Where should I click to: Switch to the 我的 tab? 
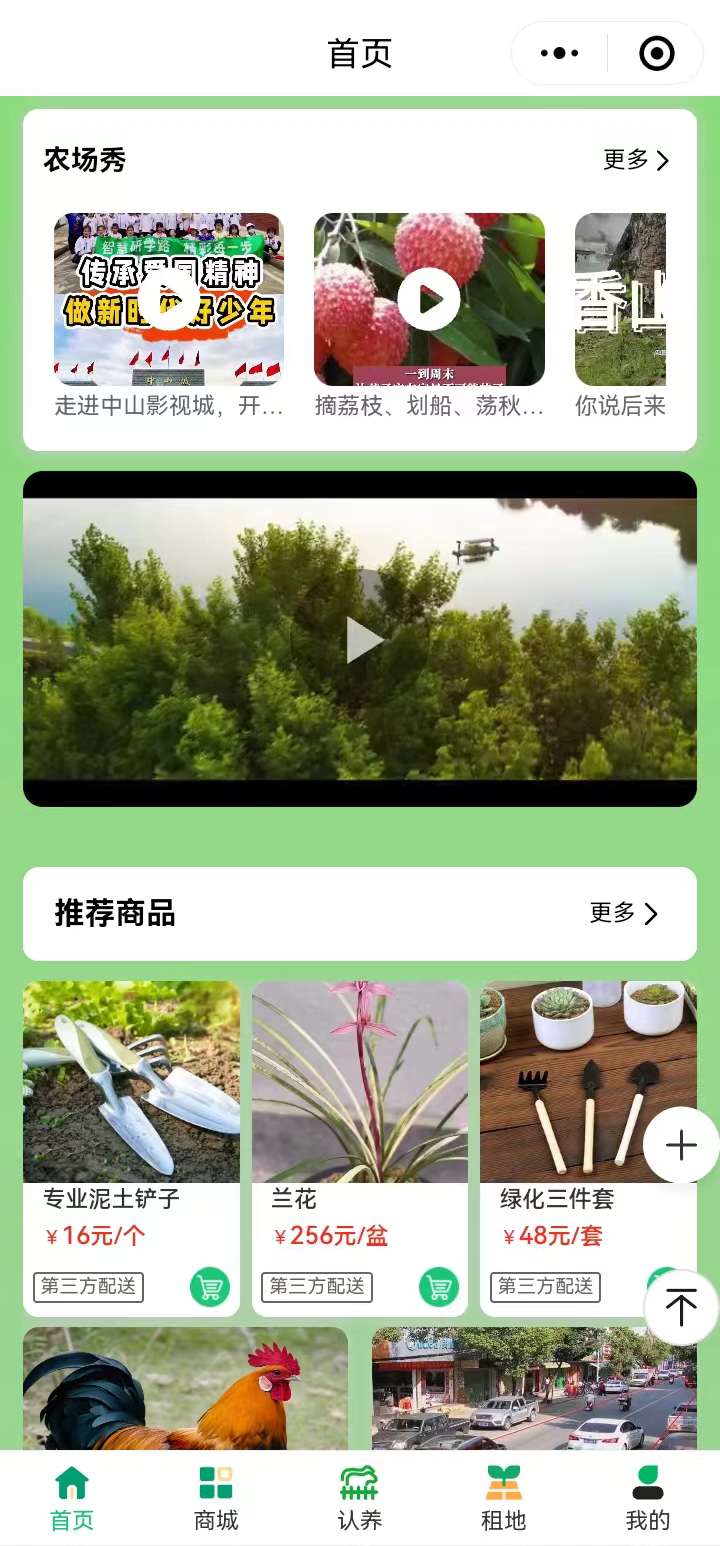coord(648,1498)
